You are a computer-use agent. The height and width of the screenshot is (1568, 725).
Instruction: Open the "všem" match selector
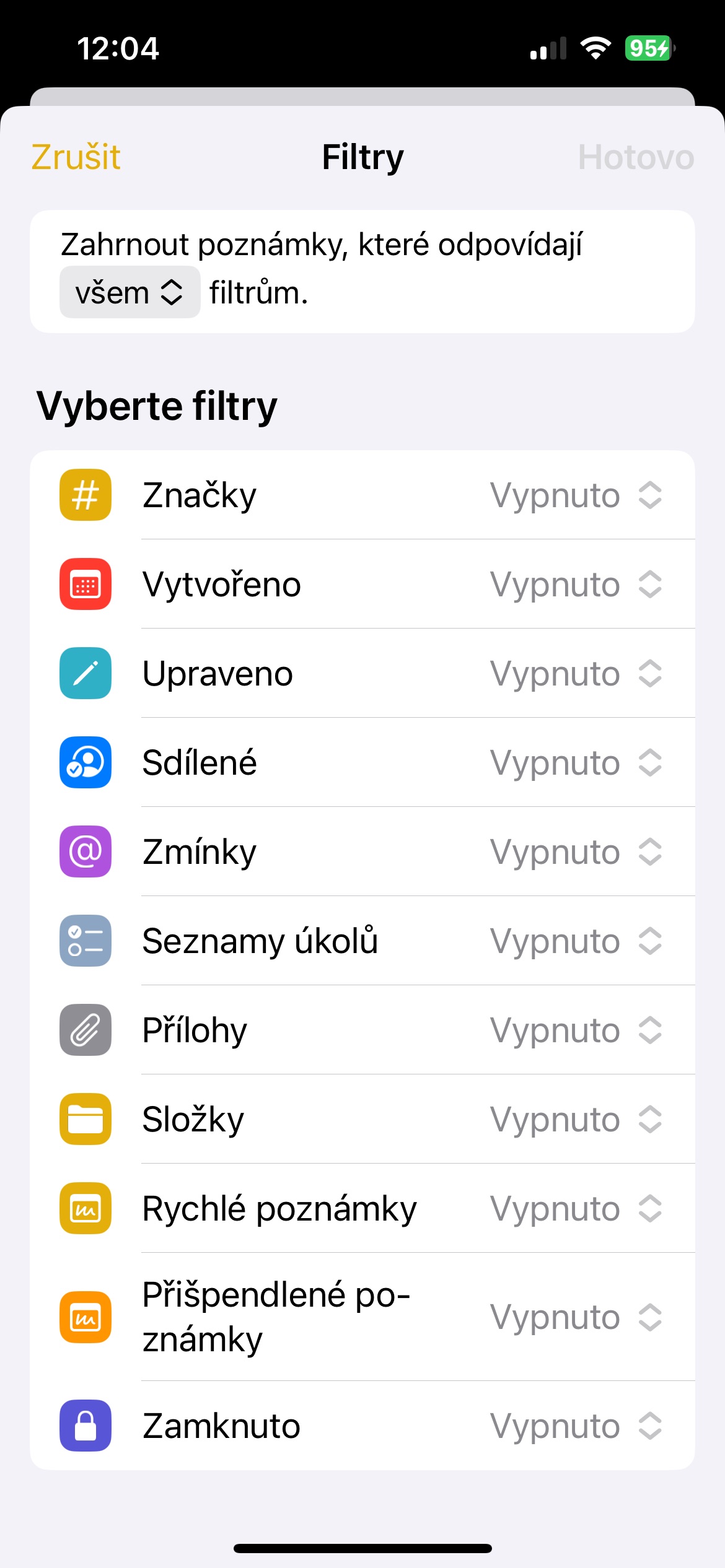click(130, 292)
